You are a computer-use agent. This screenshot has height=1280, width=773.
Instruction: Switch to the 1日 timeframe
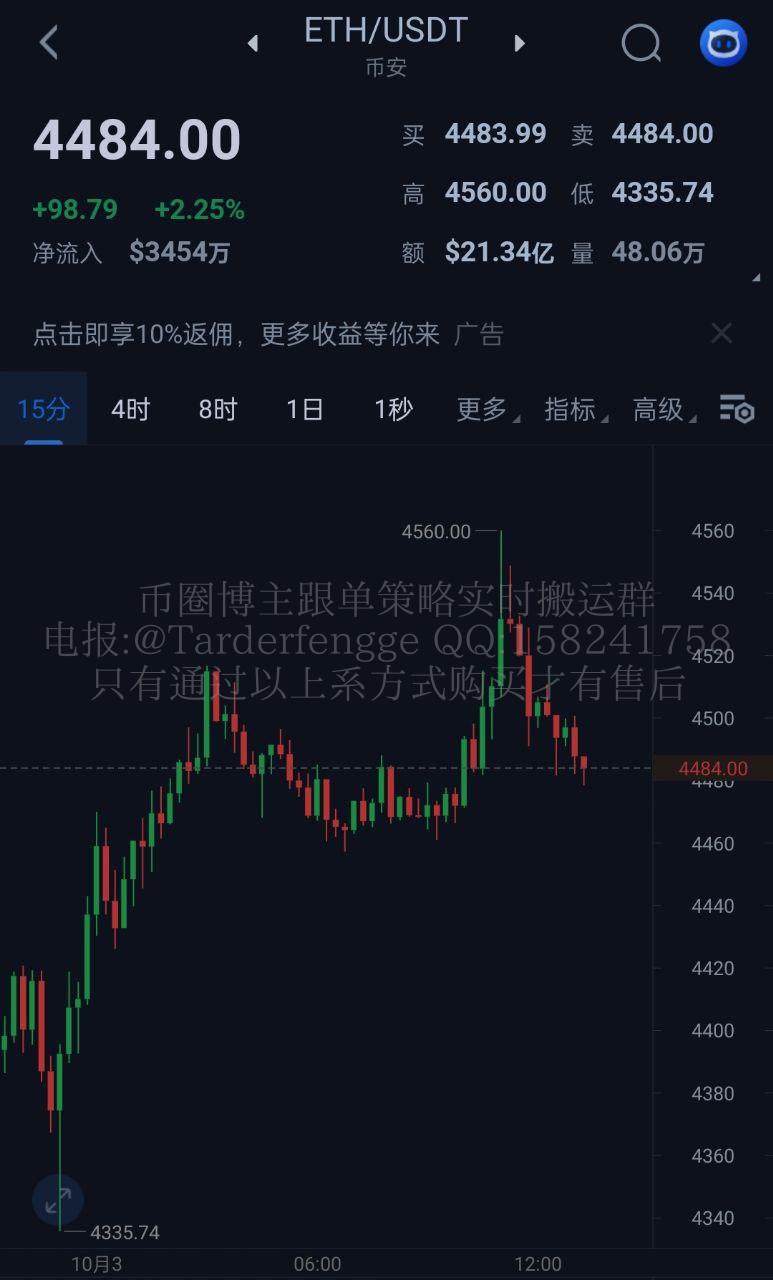coord(304,409)
